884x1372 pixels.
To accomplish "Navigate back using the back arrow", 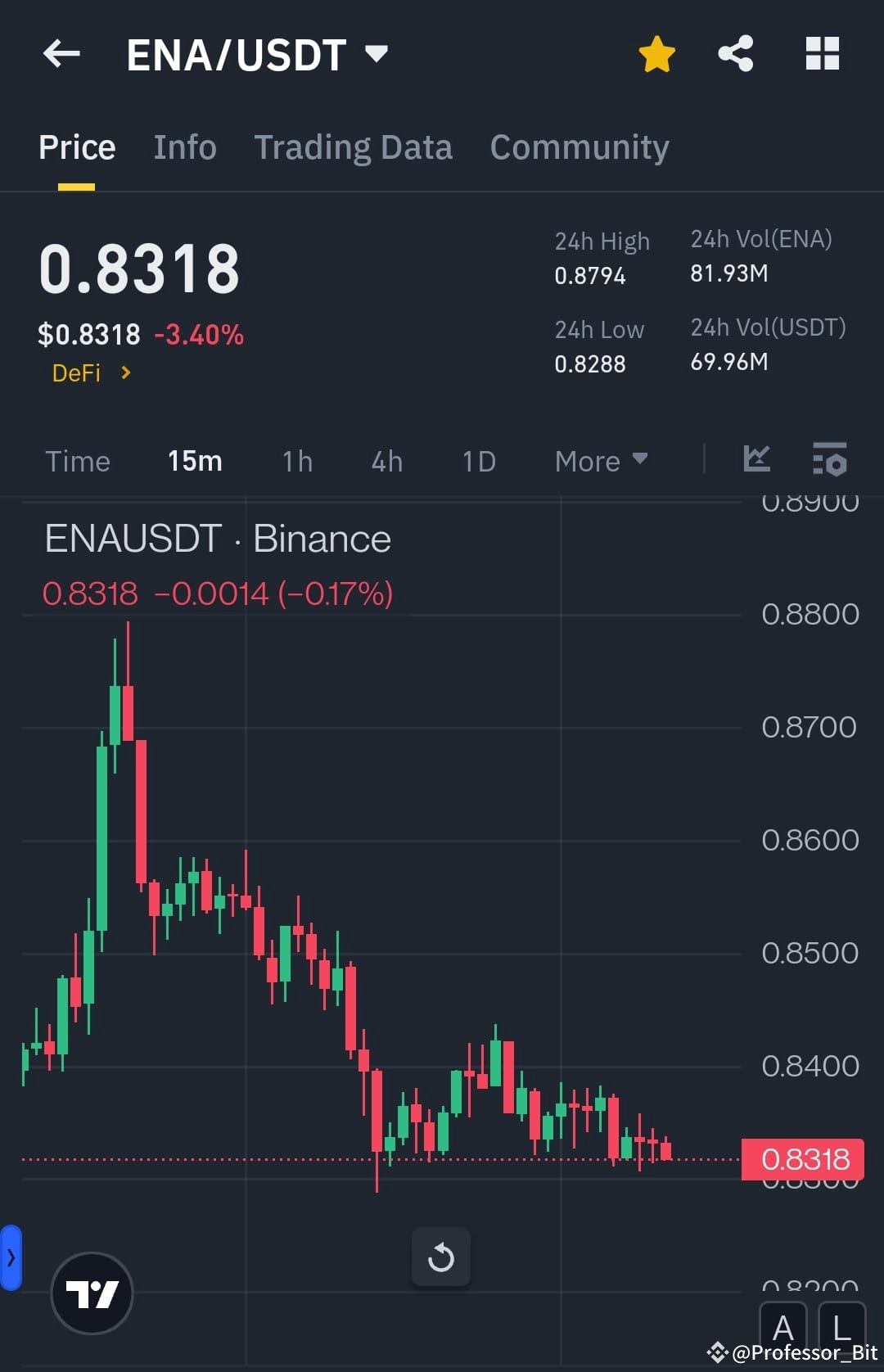I will coord(61,54).
